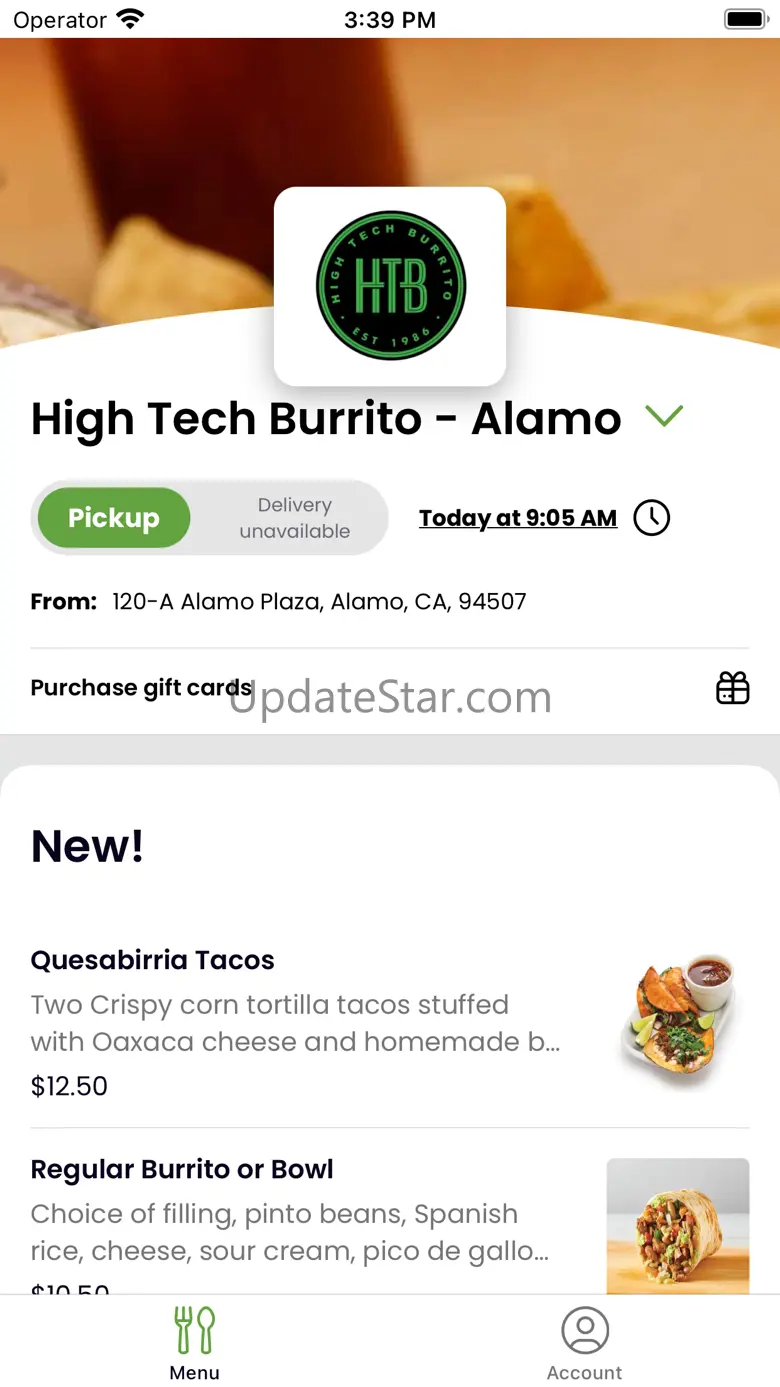The image size is (780, 1387).
Task: Open Purchase gift cards
Action: click(x=390, y=688)
